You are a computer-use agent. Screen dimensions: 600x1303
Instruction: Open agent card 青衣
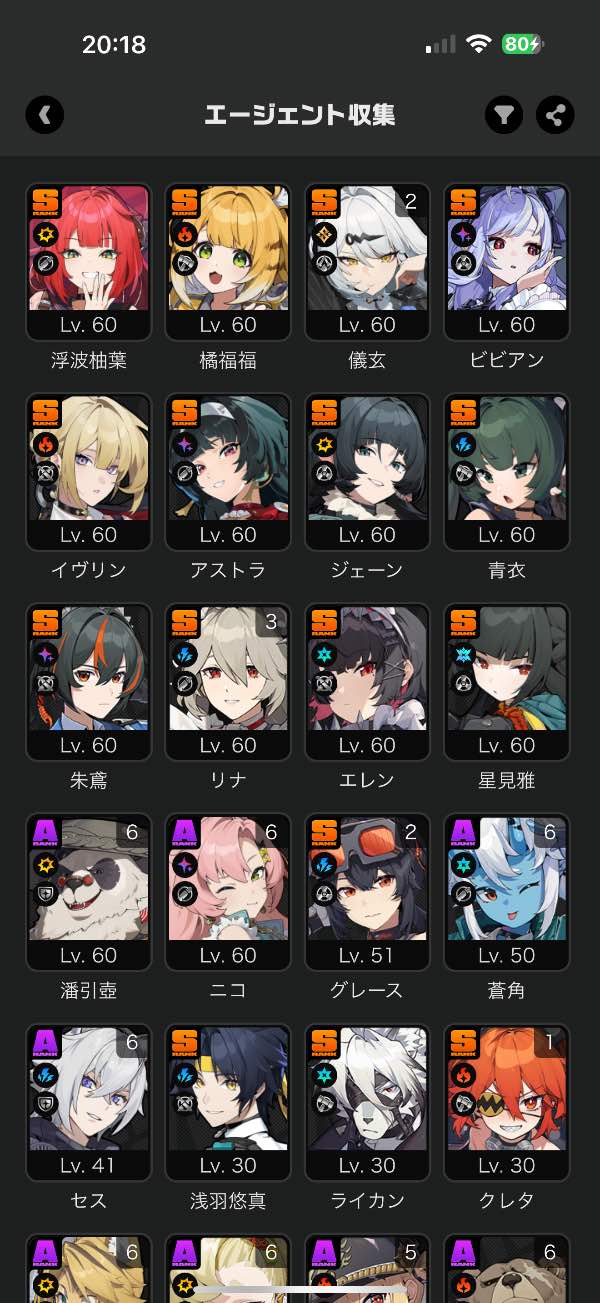[507, 472]
